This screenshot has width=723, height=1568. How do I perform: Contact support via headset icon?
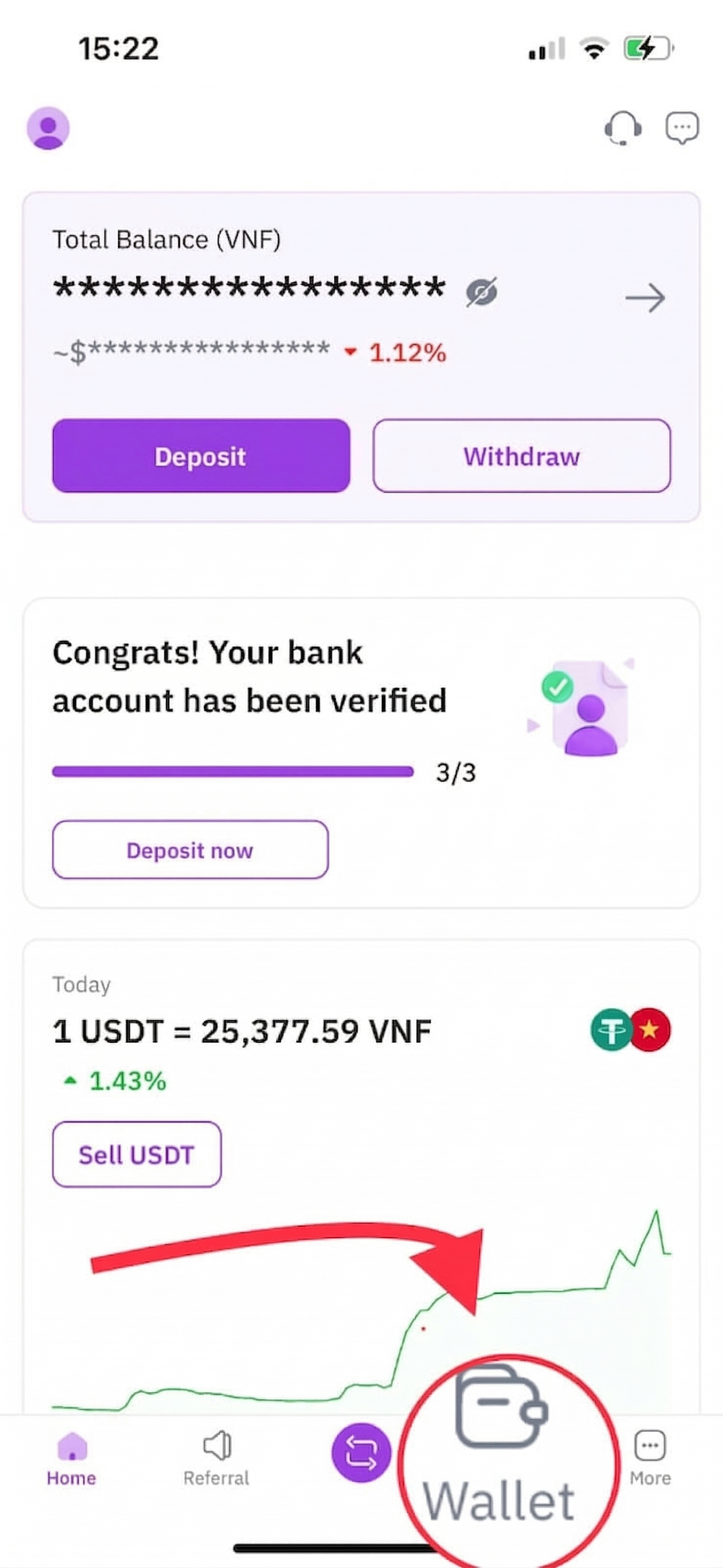(x=622, y=128)
